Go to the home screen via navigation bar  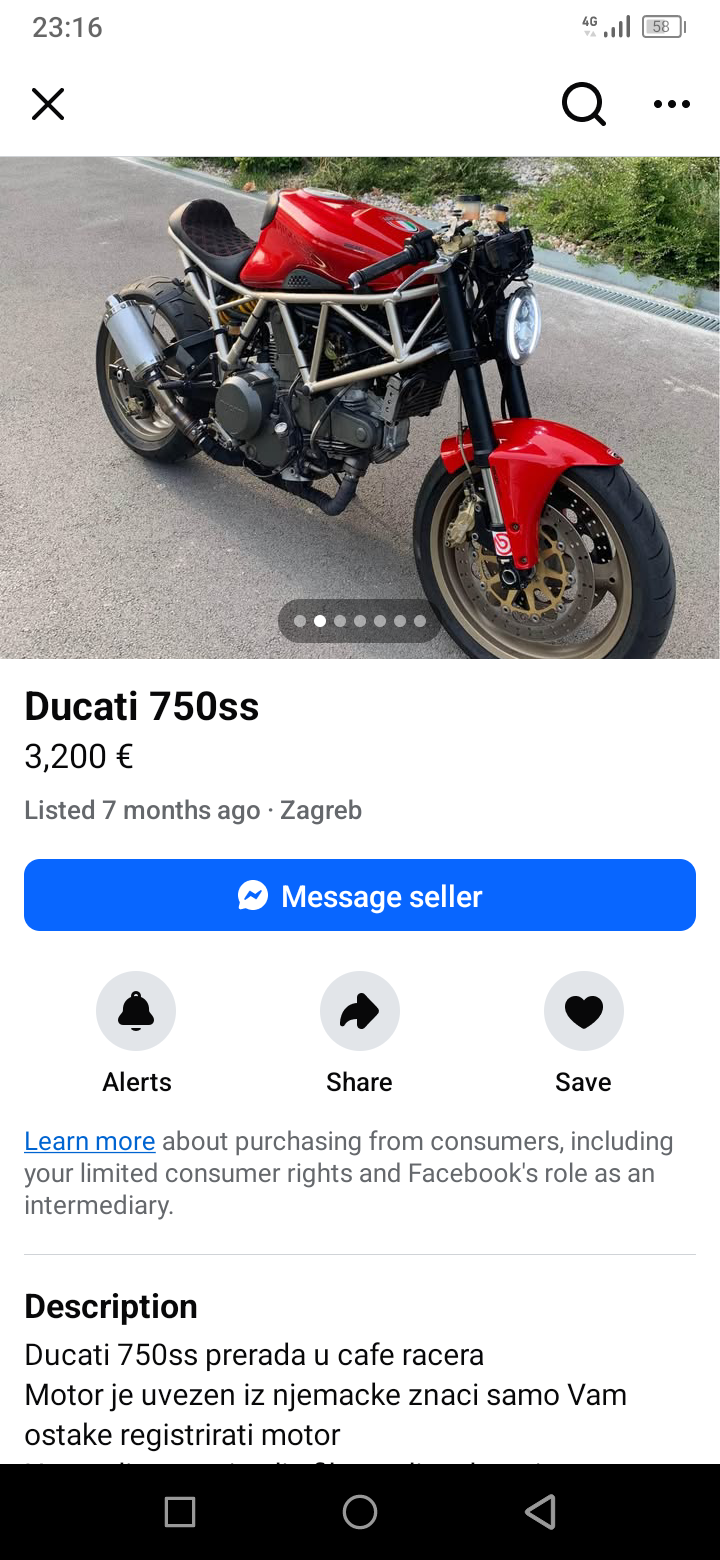pyautogui.click(x=360, y=1512)
